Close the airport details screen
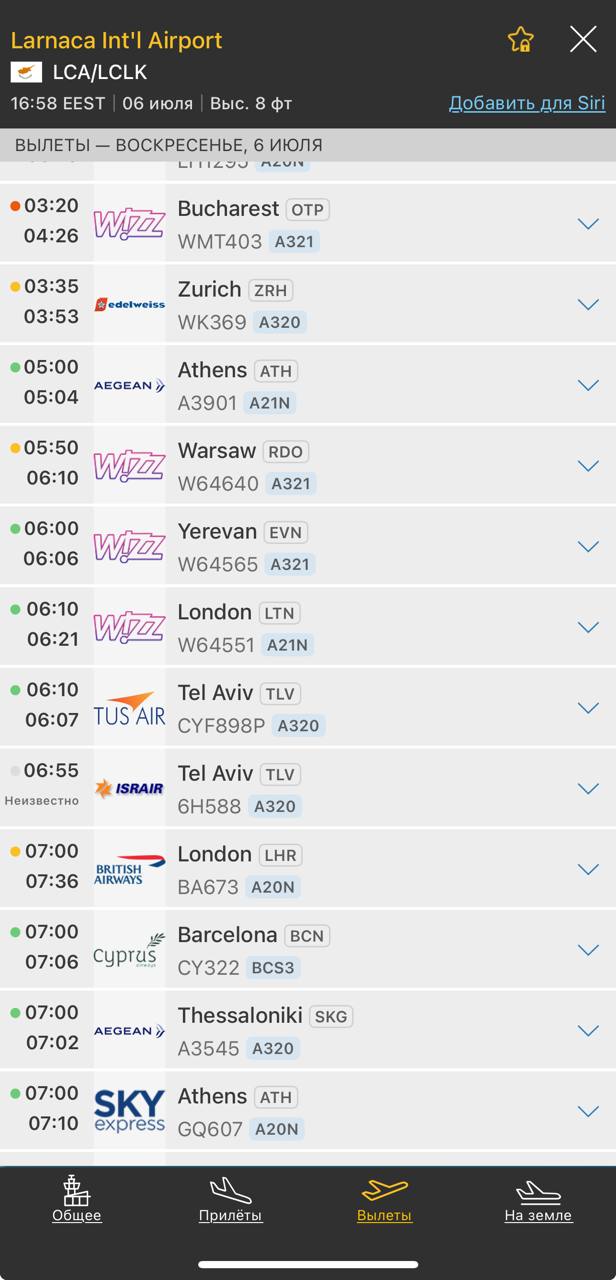The width and height of the screenshot is (616, 1280). pyautogui.click(x=583, y=39)
